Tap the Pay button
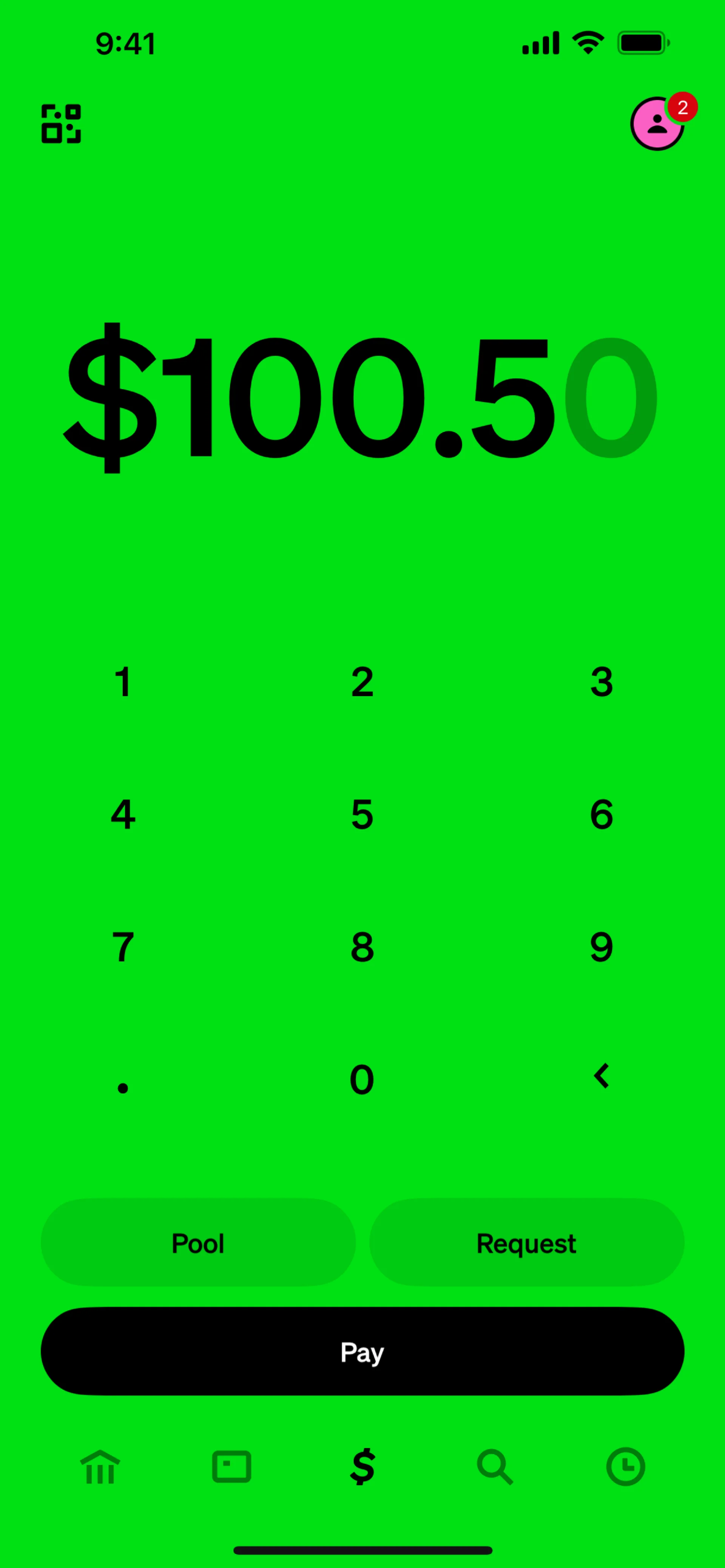 [362, 1351]
